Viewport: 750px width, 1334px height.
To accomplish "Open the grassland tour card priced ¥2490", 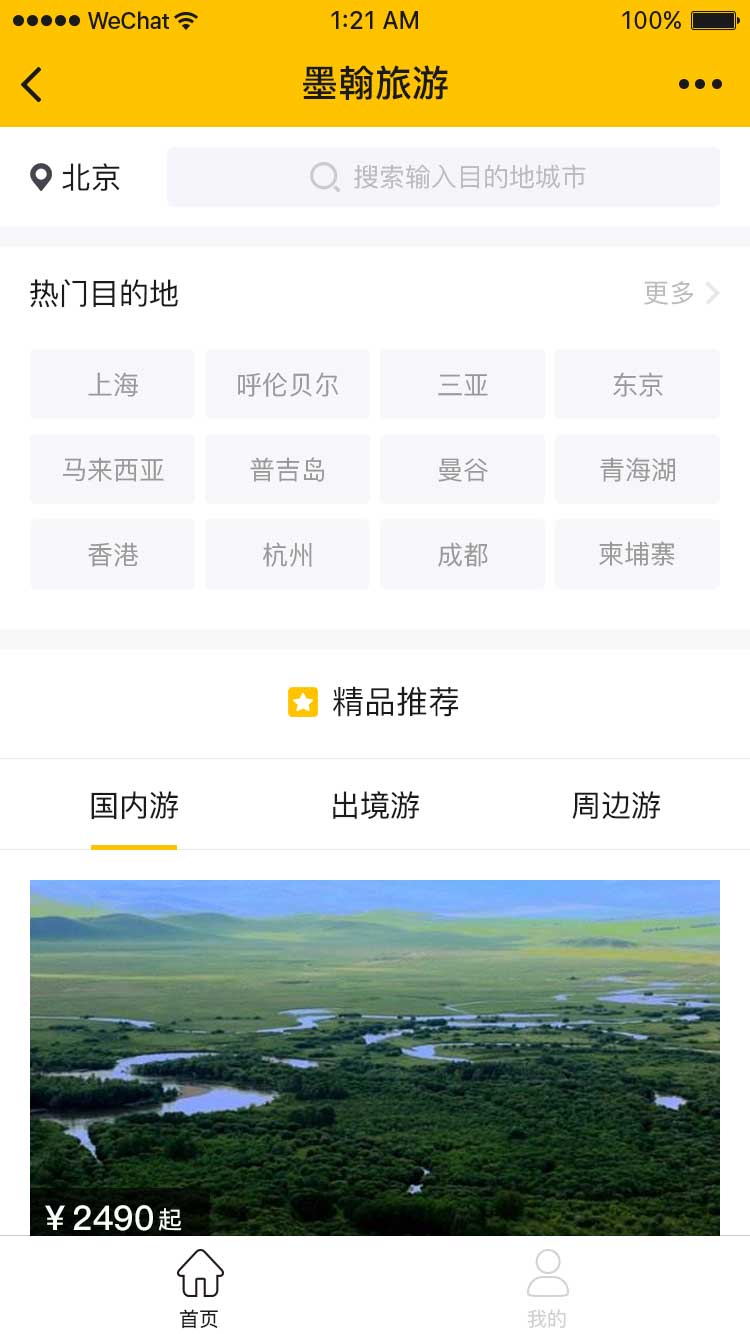I will [x=375, y=1058].
